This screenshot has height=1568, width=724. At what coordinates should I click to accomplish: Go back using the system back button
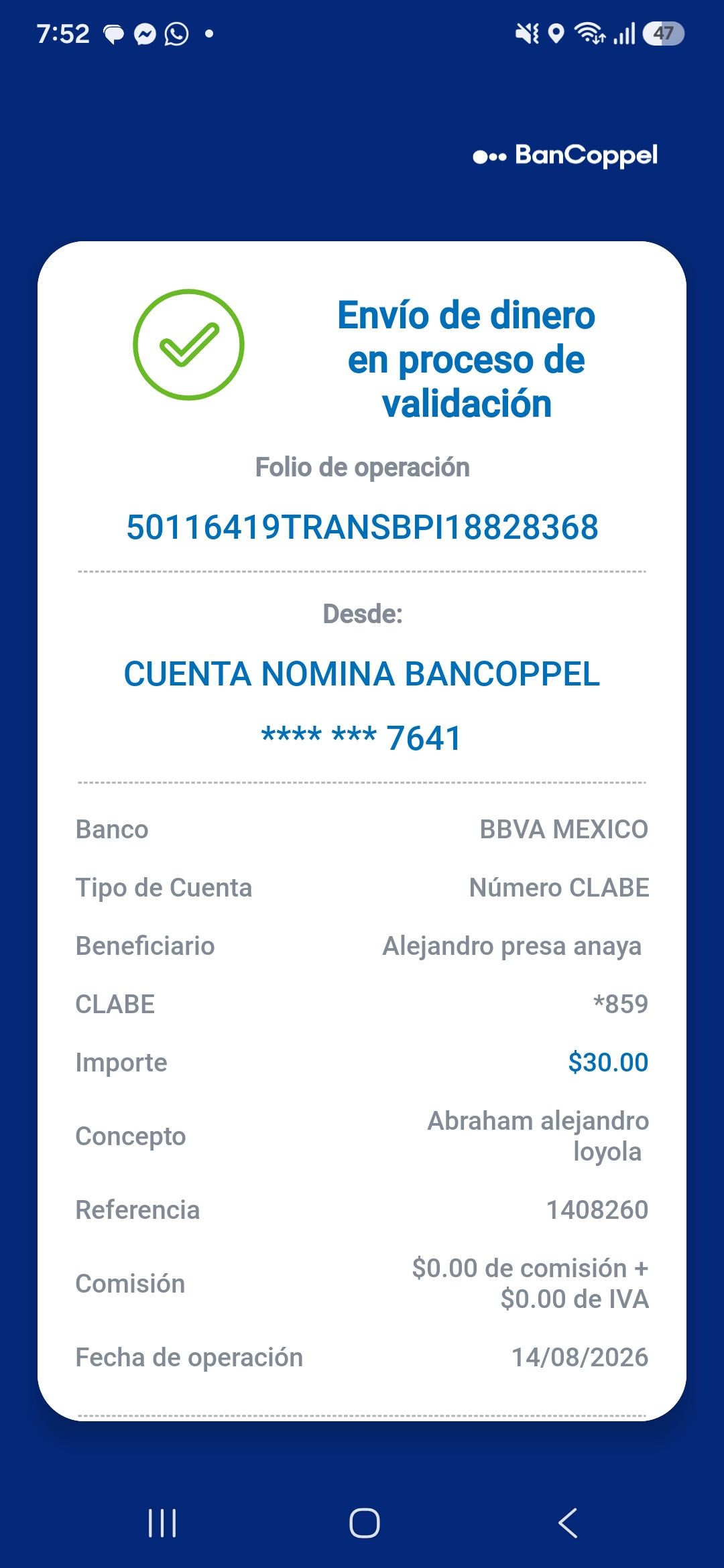pos(568,1522)
